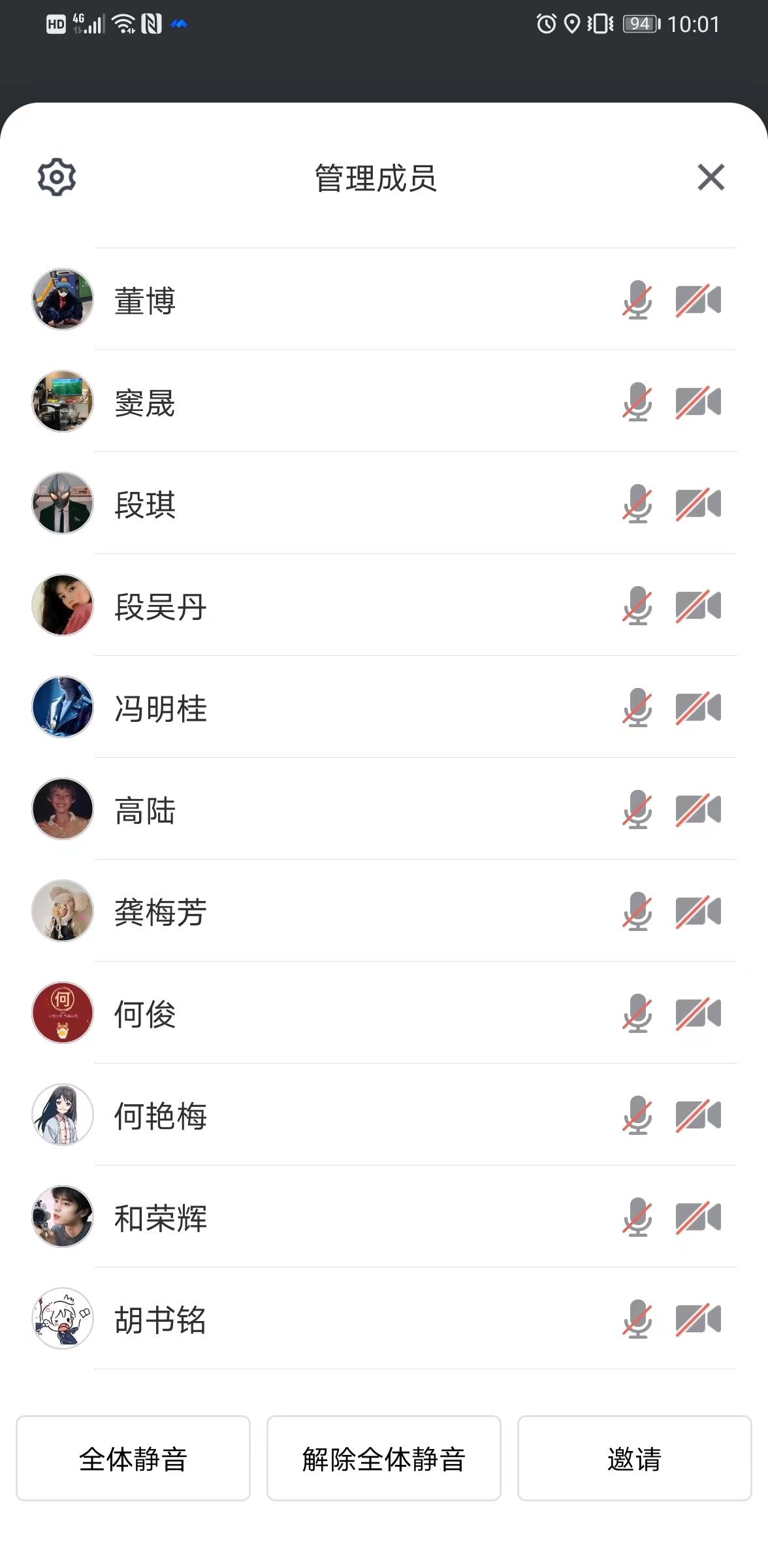Viewport: 768px width, 1568px height.
Task: Toggle the microphone for 董博
Action: click(637, 300)
